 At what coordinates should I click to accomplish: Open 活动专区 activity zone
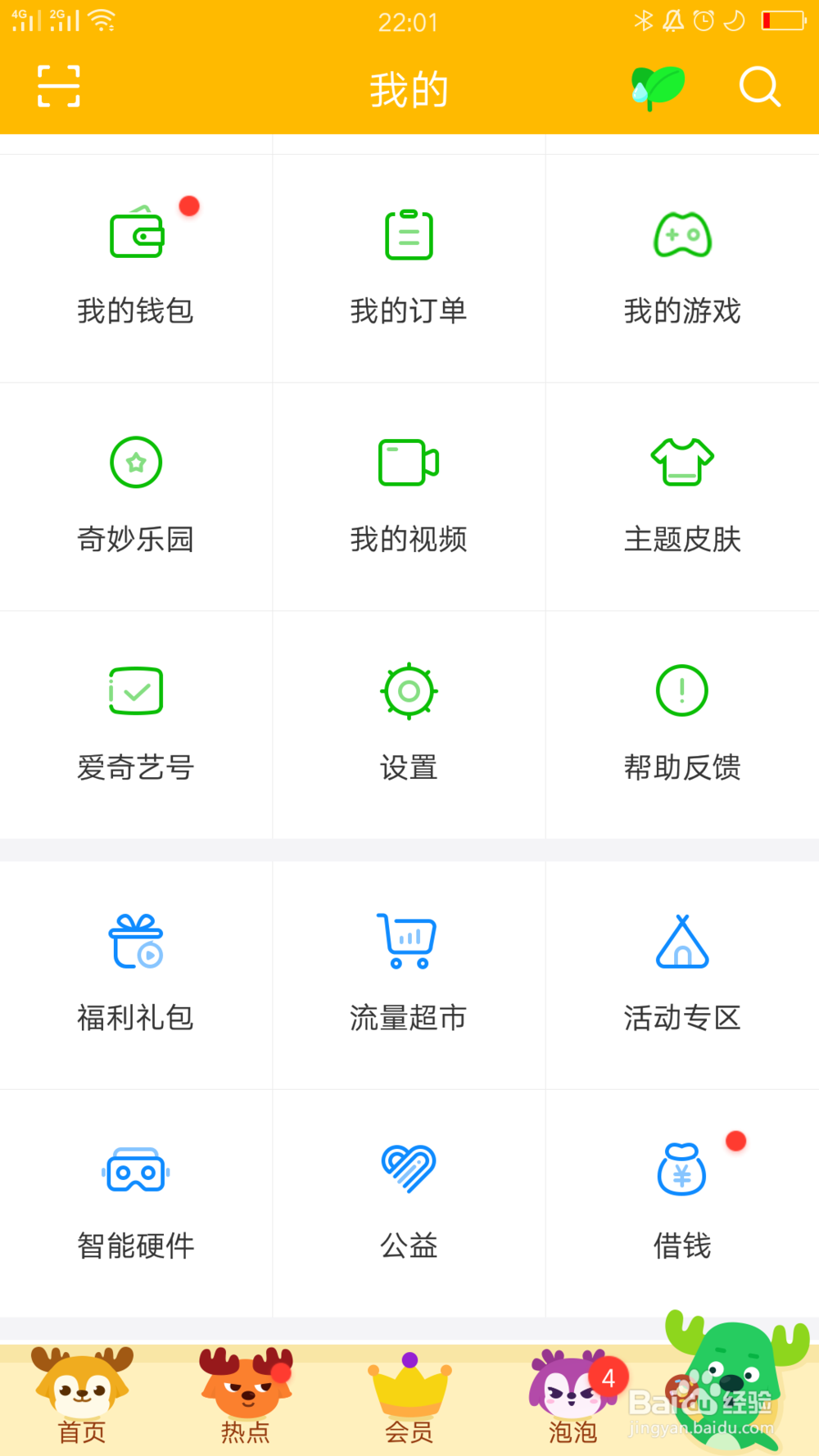click(x=682, y=974)
